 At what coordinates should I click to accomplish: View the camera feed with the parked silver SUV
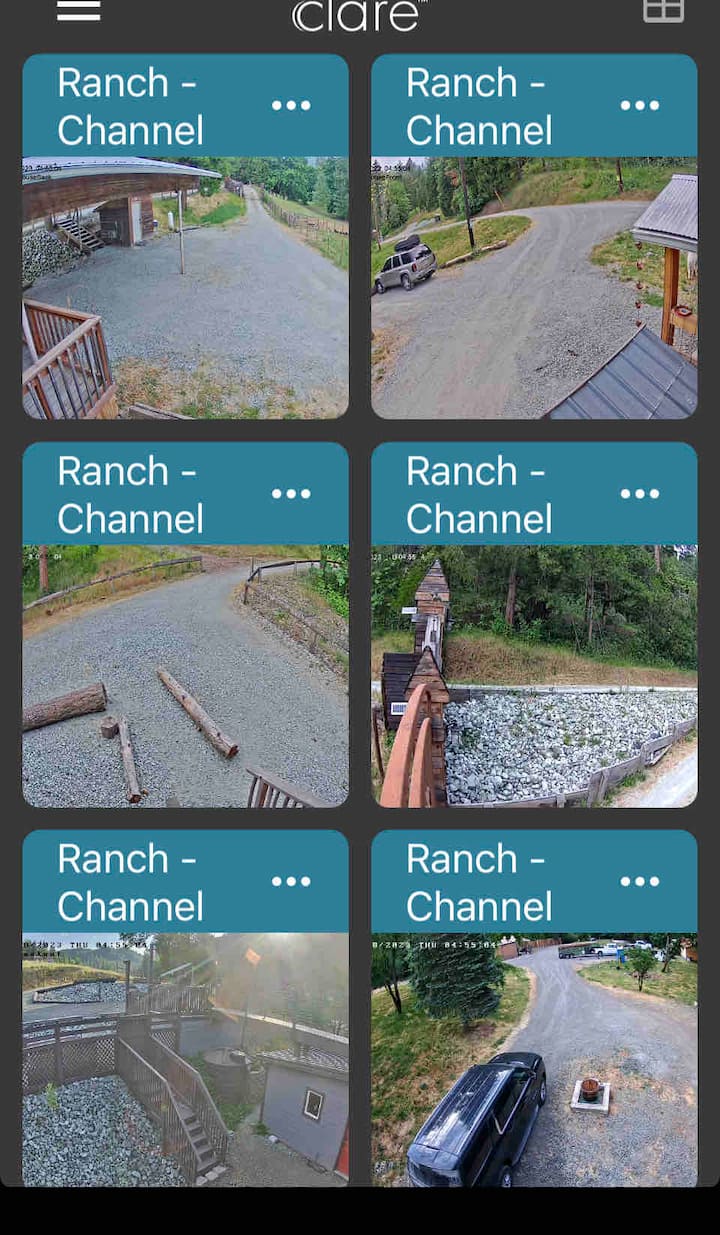534,287
